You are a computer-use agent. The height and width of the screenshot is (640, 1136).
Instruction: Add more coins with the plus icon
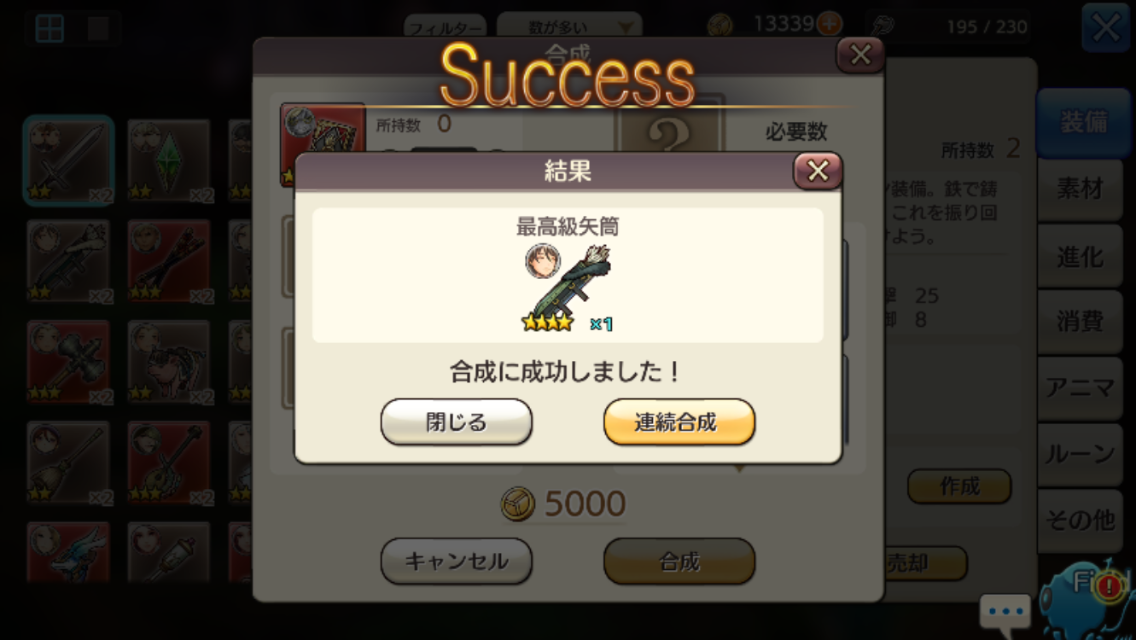click(829, 25)
